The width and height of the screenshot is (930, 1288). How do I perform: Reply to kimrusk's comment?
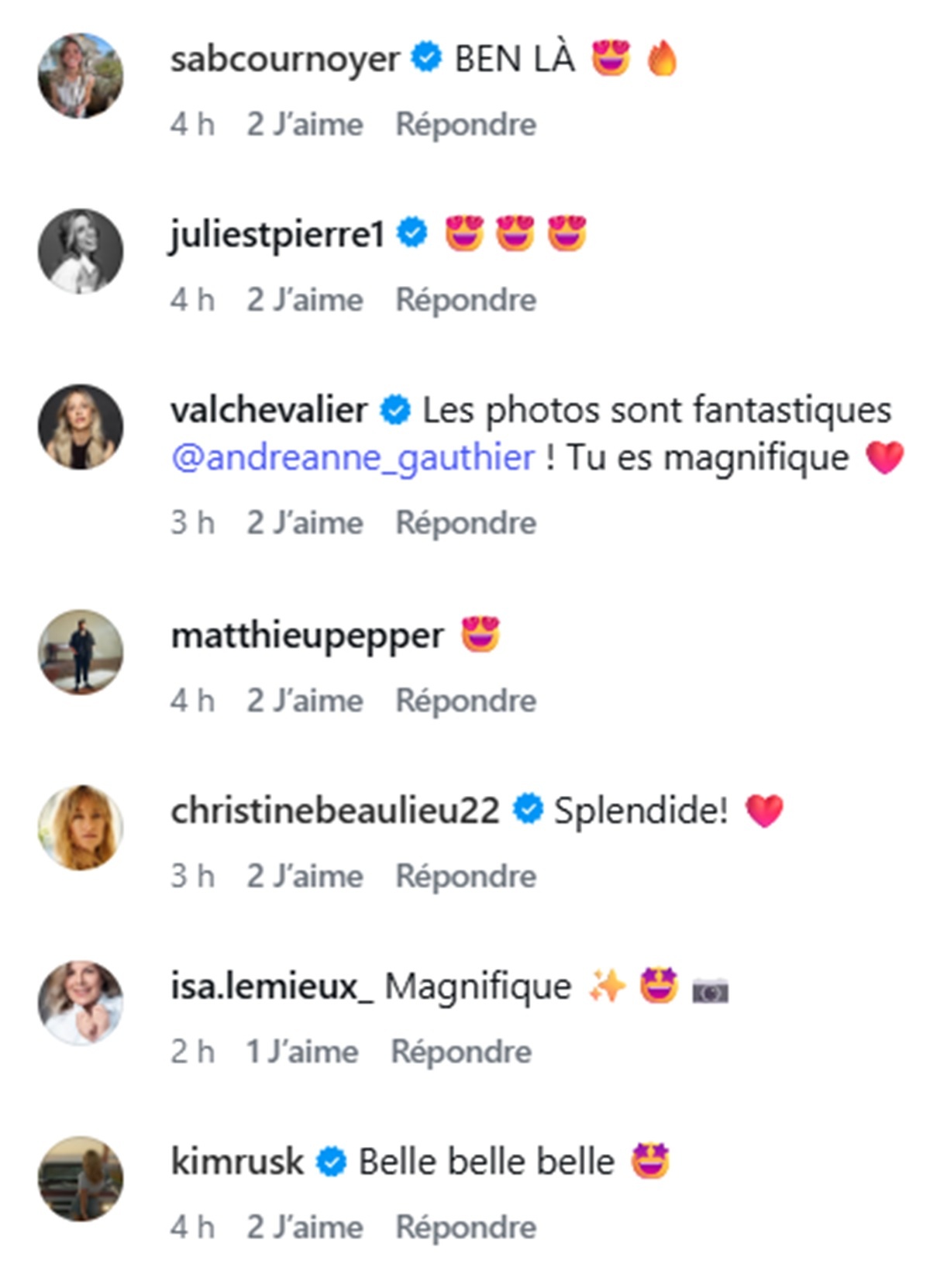pyautogui.click(x=466, y=1228)
